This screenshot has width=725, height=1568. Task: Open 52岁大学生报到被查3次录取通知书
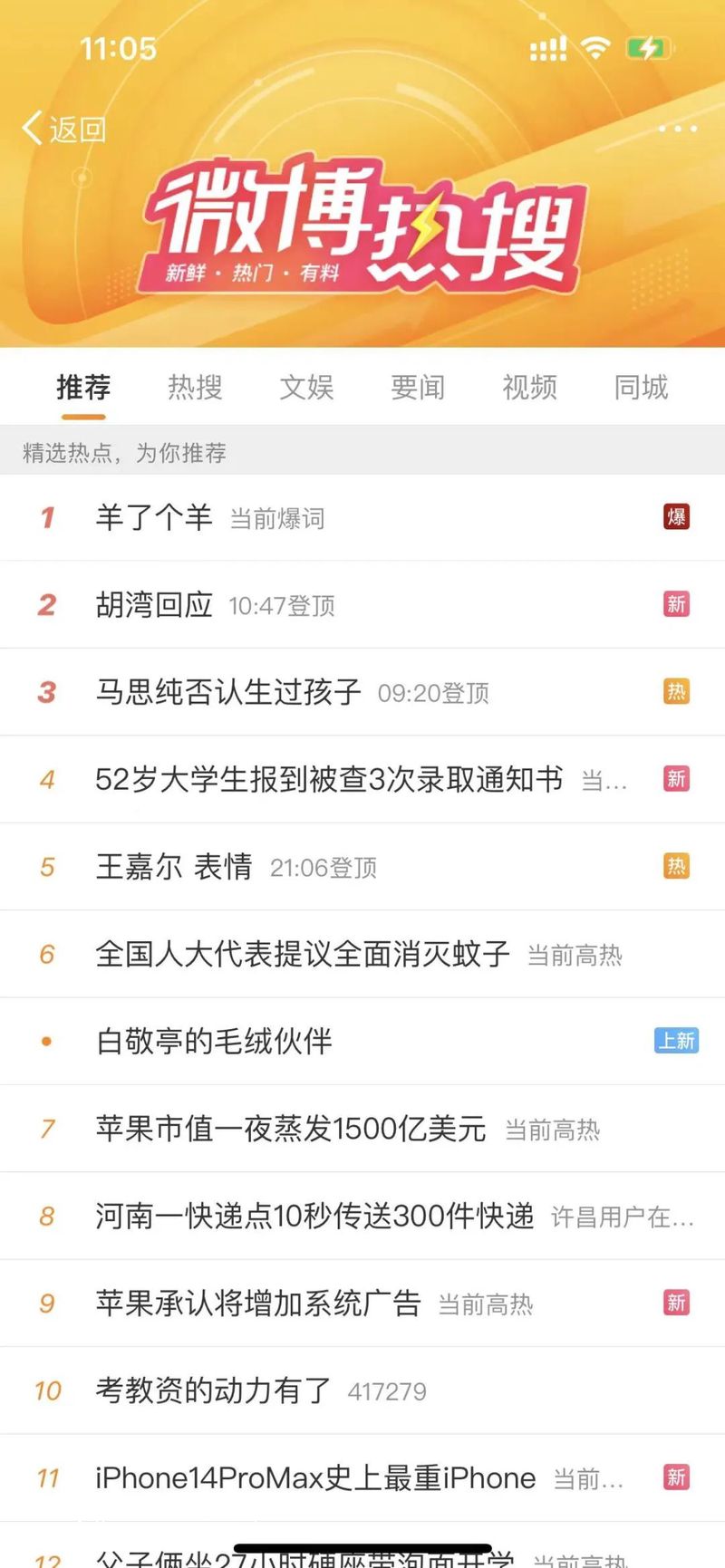pos(329,780)
